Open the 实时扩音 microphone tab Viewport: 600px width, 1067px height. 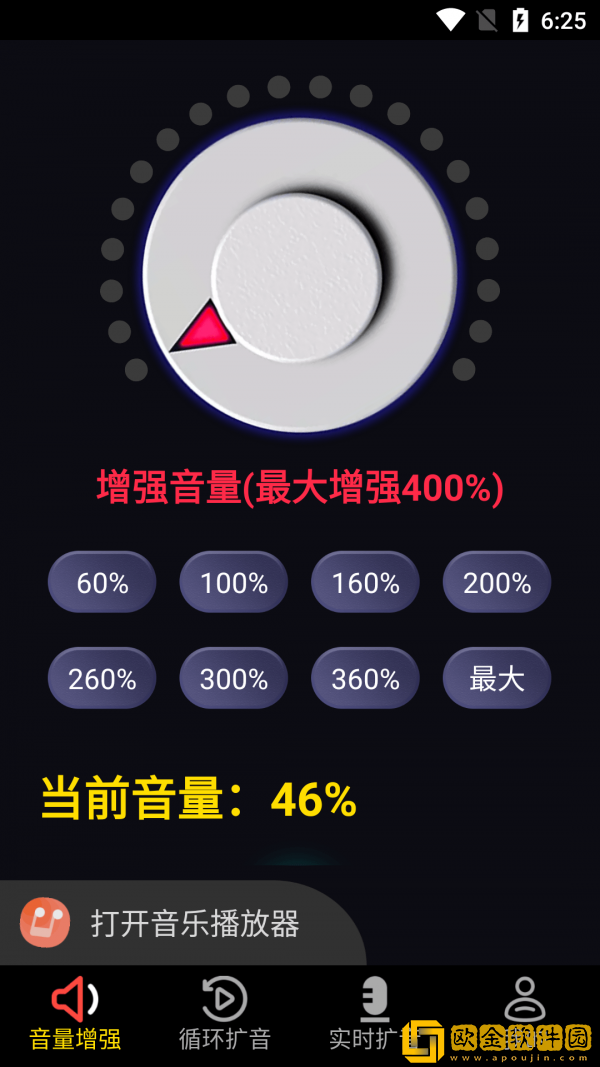(x=373, y=1012)
